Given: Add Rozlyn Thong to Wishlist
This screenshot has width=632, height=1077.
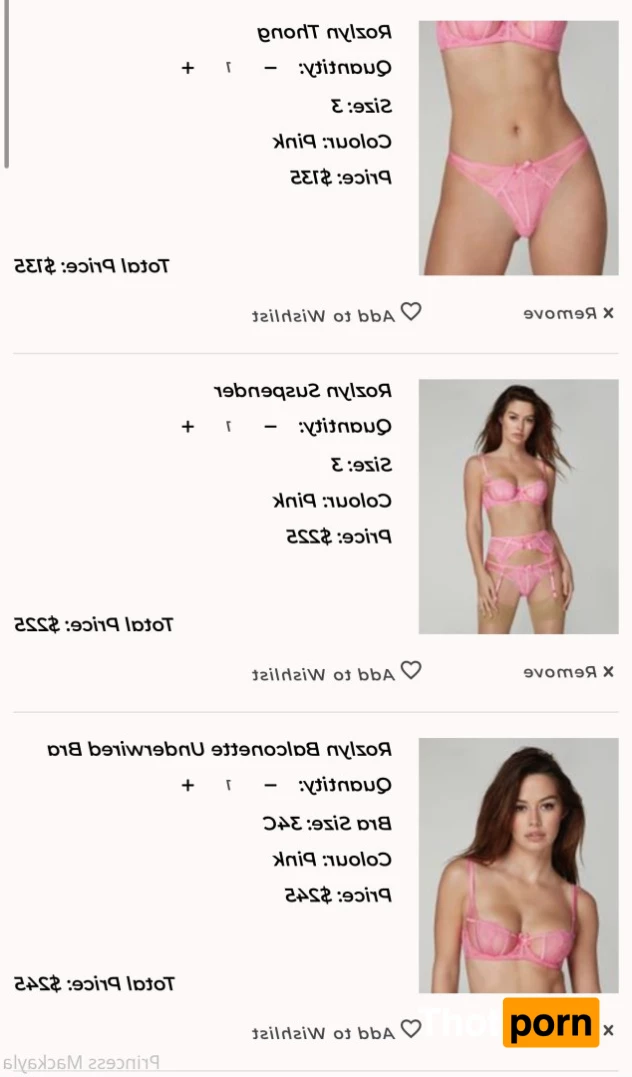Looking at the screenshot, I should (336, 314).
